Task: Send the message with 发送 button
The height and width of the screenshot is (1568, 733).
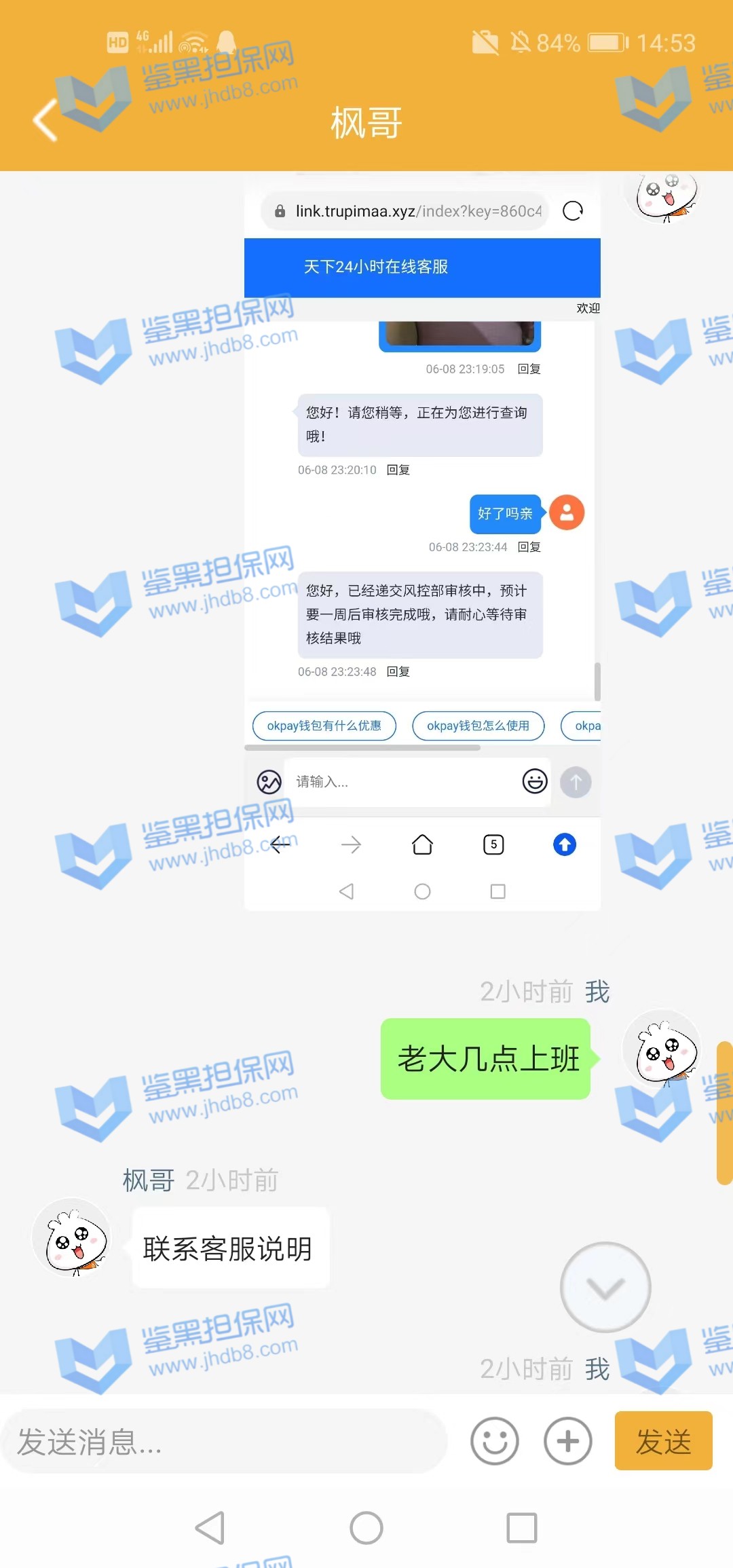Action: (x=663, y=1440)
